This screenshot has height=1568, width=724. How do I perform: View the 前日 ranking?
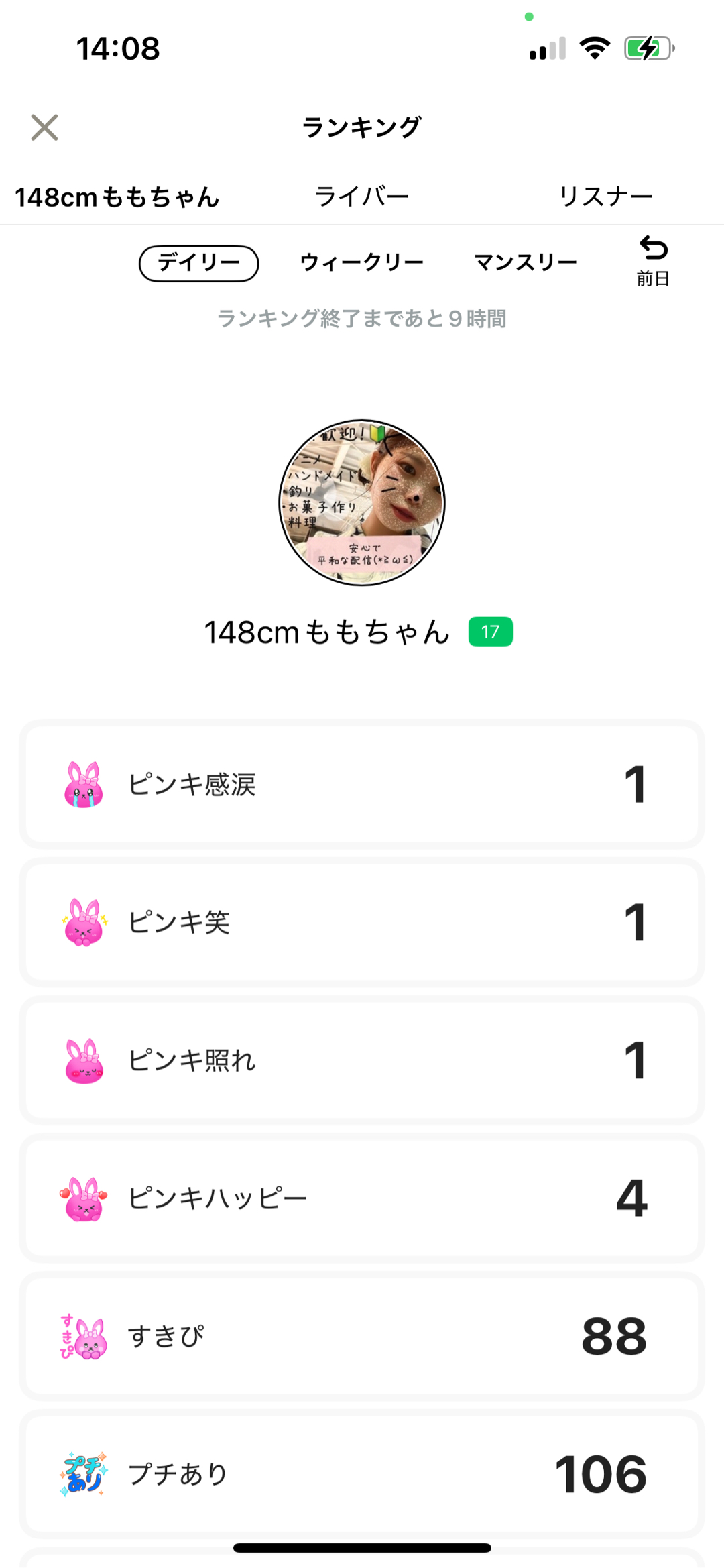coord(653,261)
